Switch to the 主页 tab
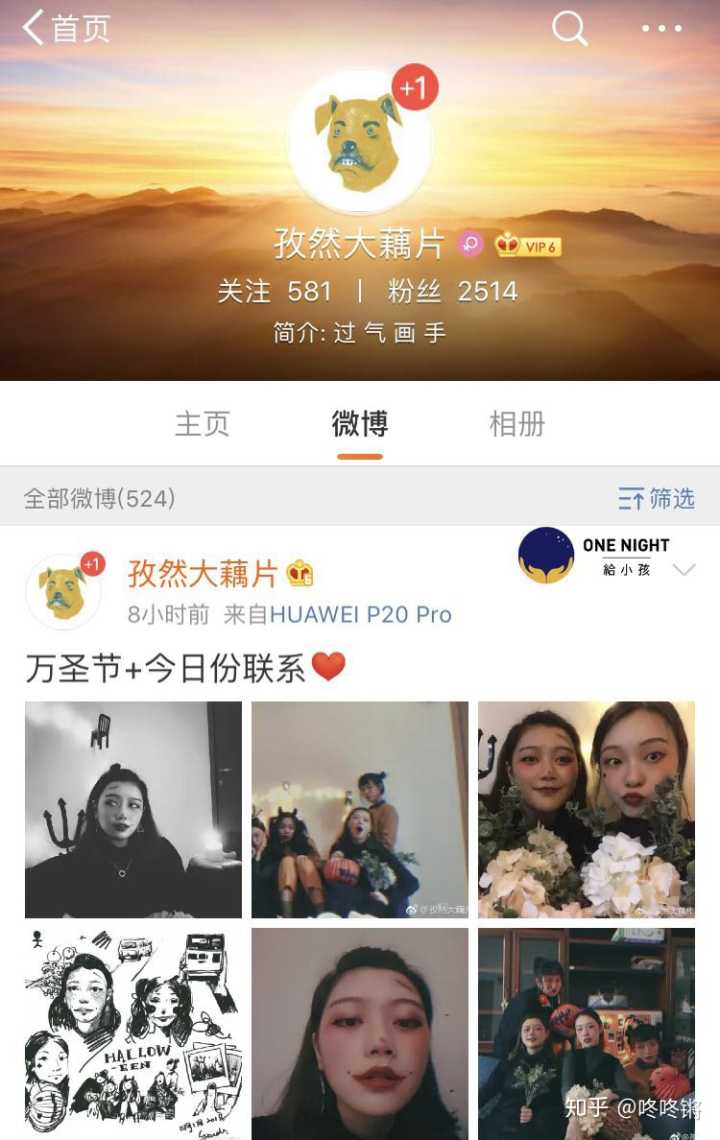 tap(202, 424)
